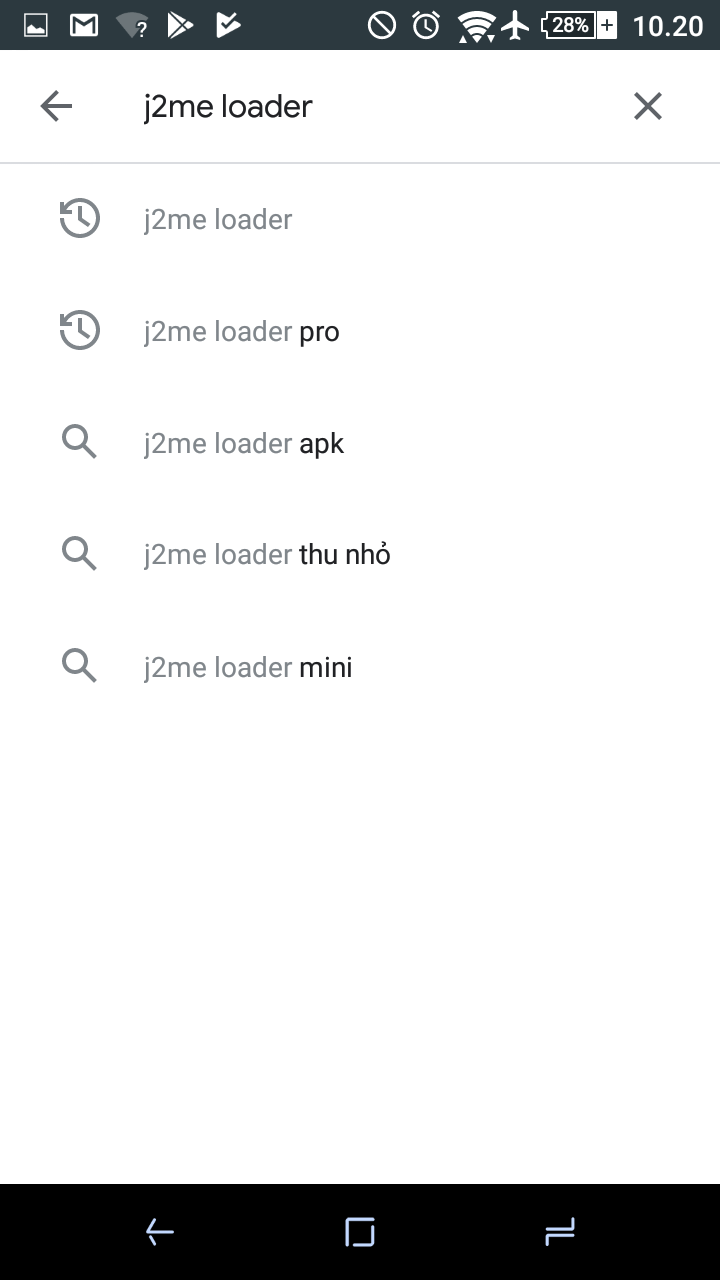Viewport: 720px width, 1280px height.
Task: Select the "j2me loader pro" suggestion
Action: (x=241, y=330)
